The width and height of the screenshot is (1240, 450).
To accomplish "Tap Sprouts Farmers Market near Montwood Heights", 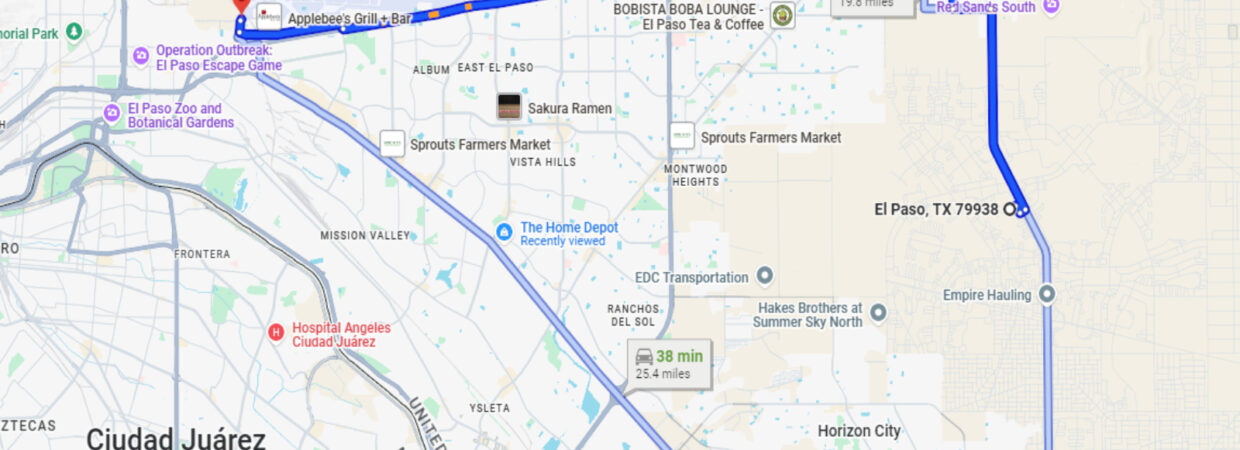I will click(x=683, y=137).
